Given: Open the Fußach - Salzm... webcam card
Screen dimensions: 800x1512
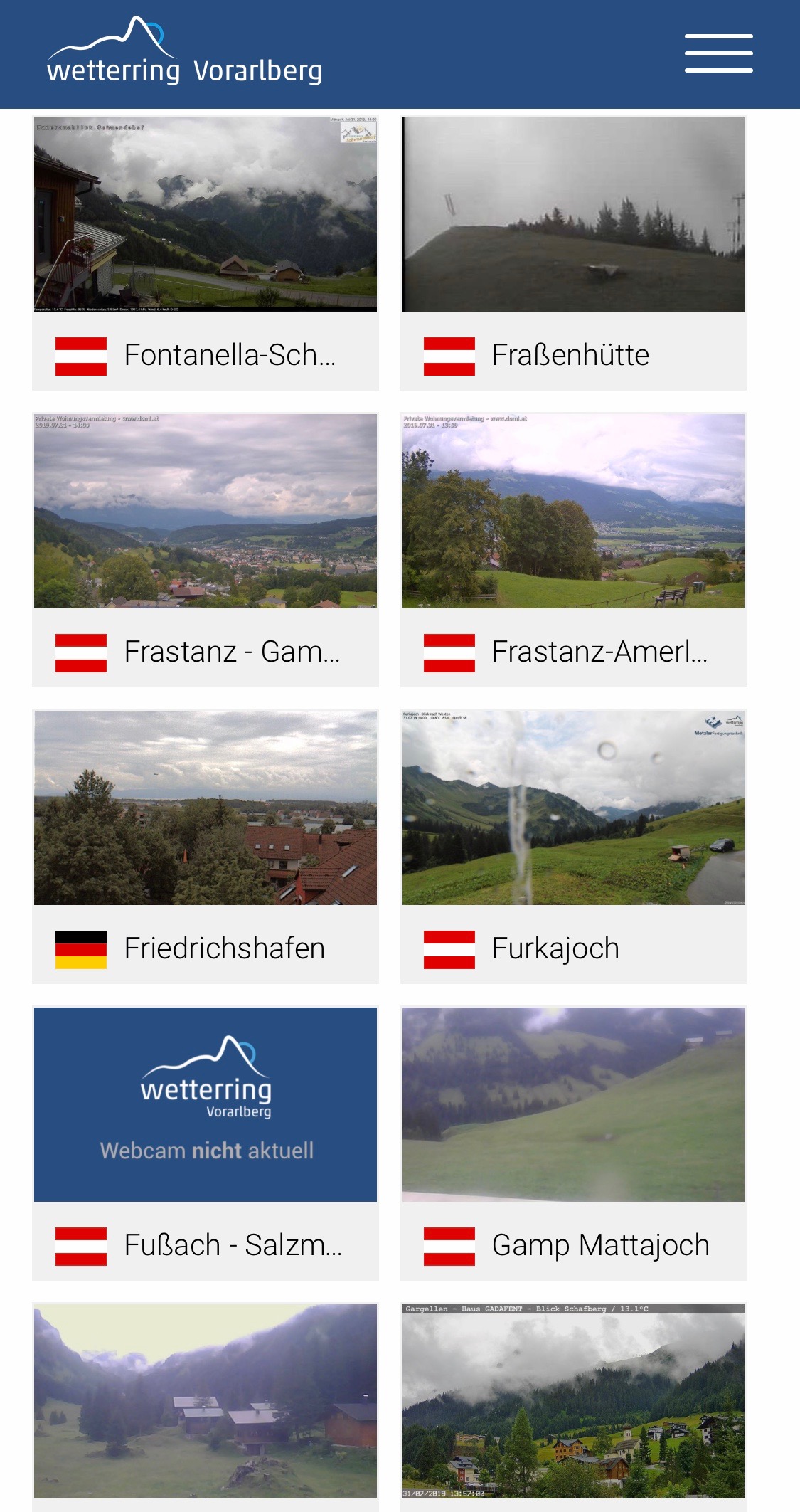Looking at the screenshot, I should pyautogui.click(x=206, y=1143).
